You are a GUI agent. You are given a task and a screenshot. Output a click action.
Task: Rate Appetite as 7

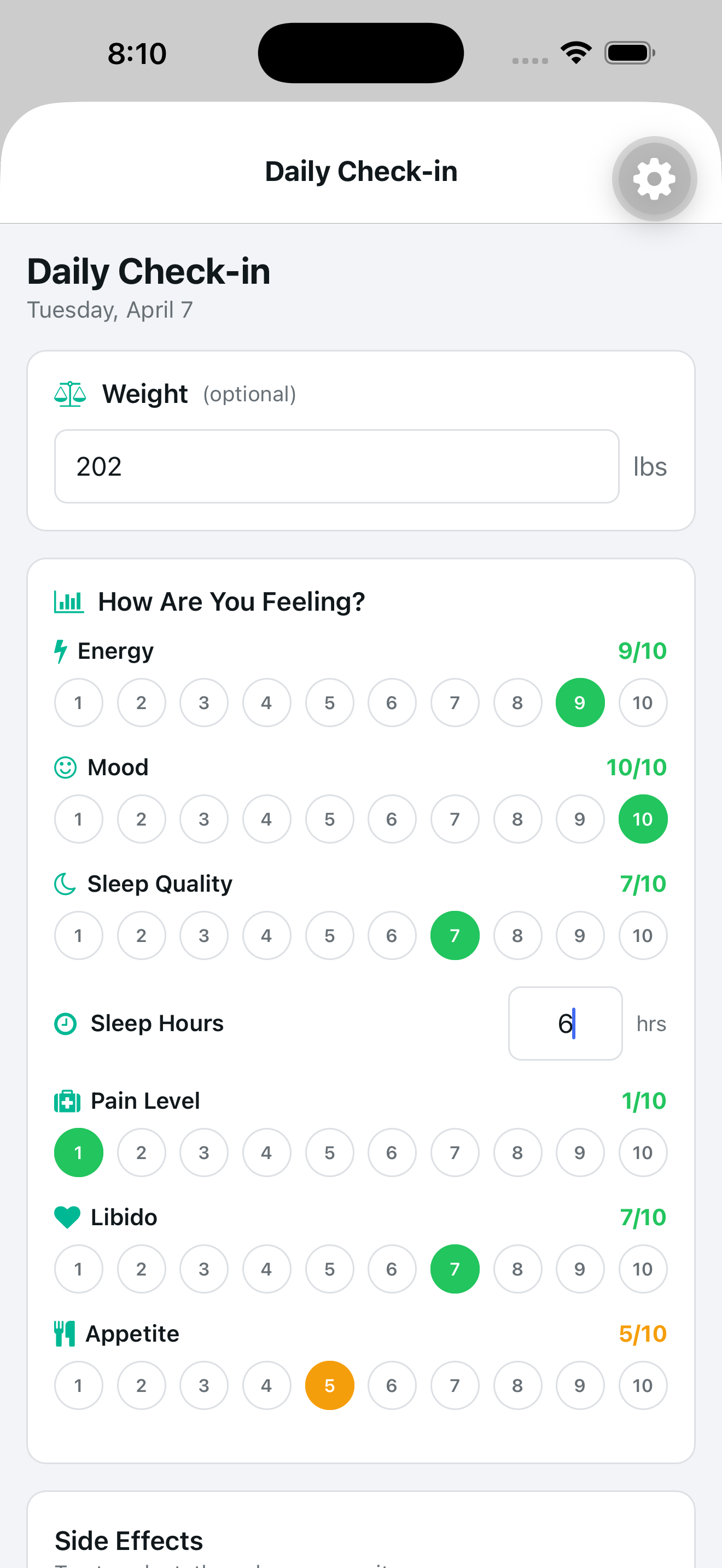point(454,1385)
